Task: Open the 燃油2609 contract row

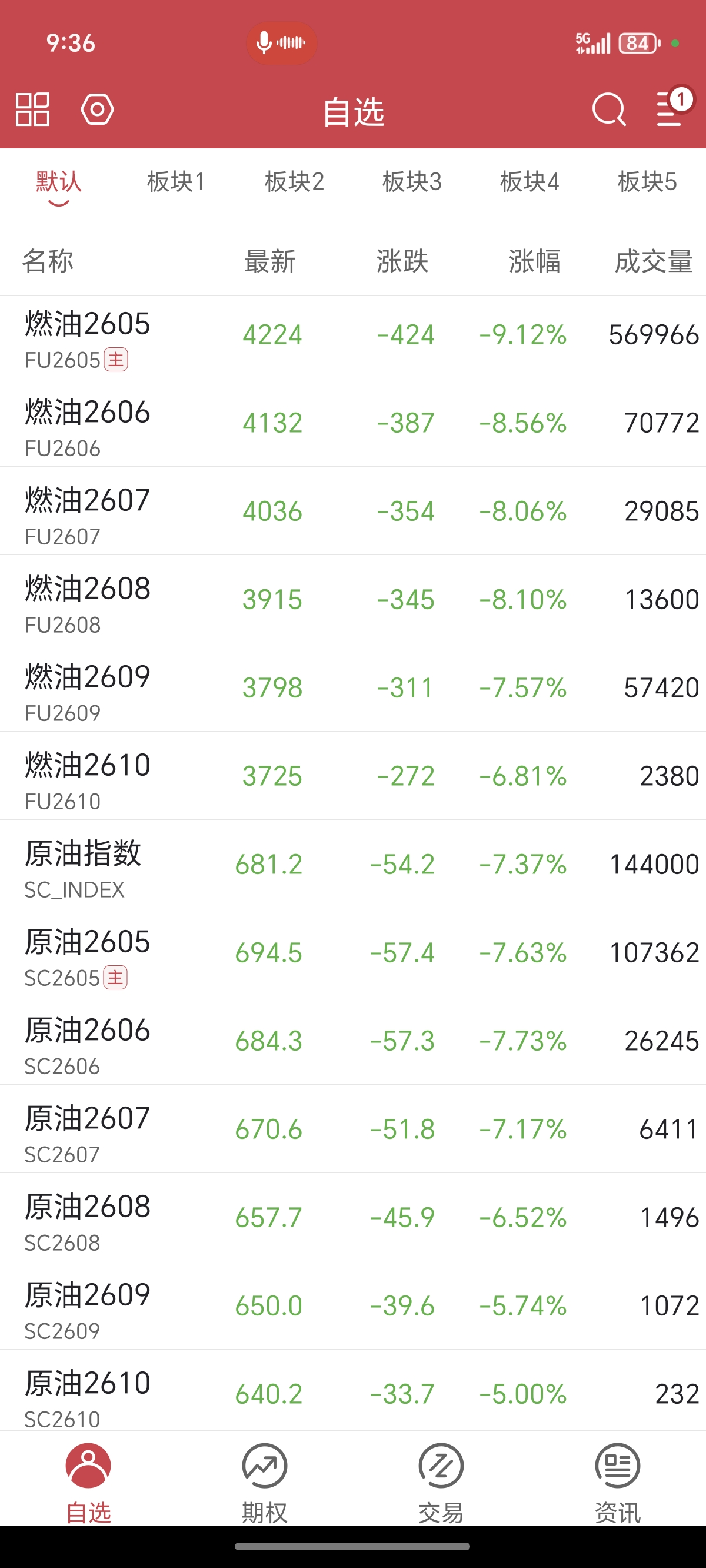Action: 353,688
